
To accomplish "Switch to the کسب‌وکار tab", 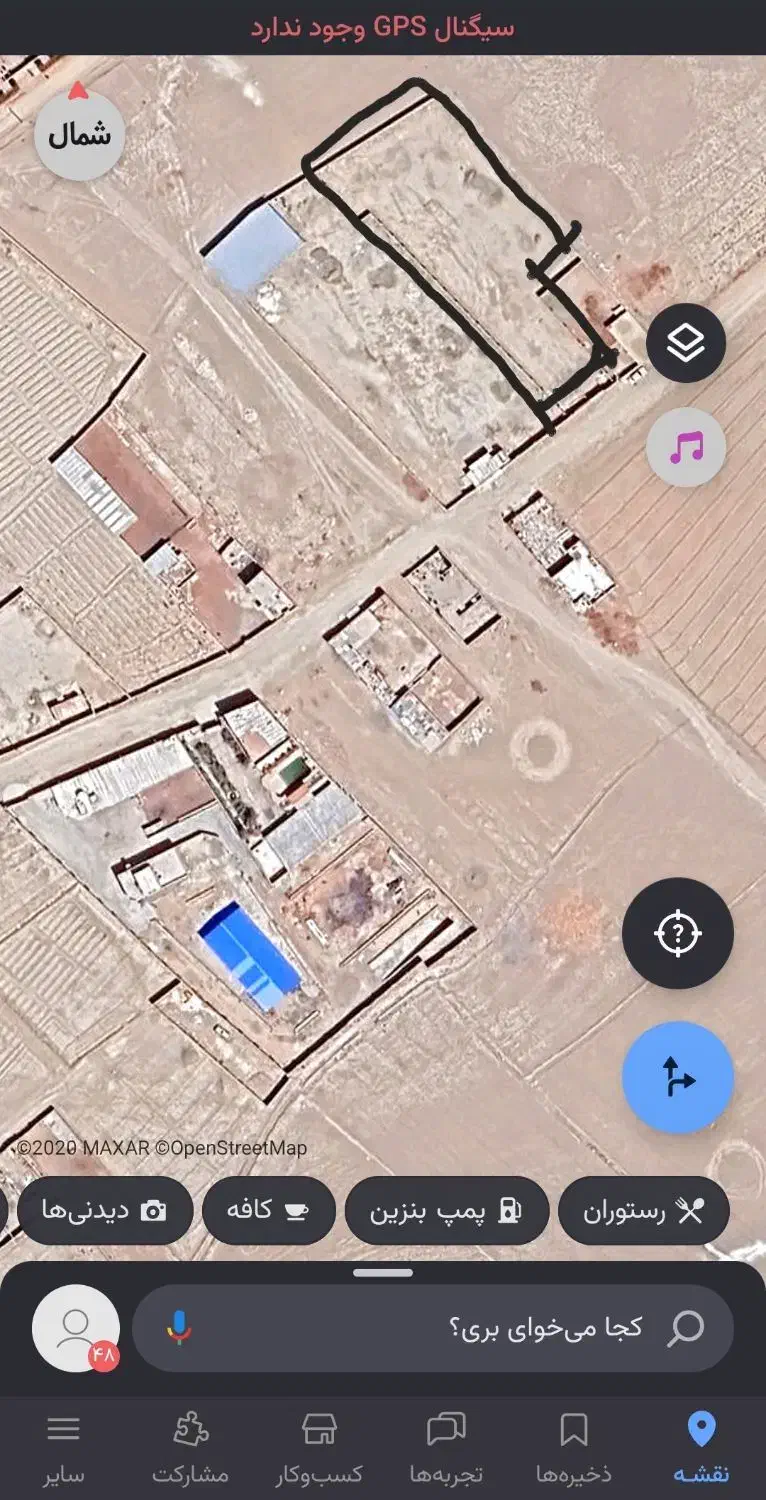I will (319, 1448).
